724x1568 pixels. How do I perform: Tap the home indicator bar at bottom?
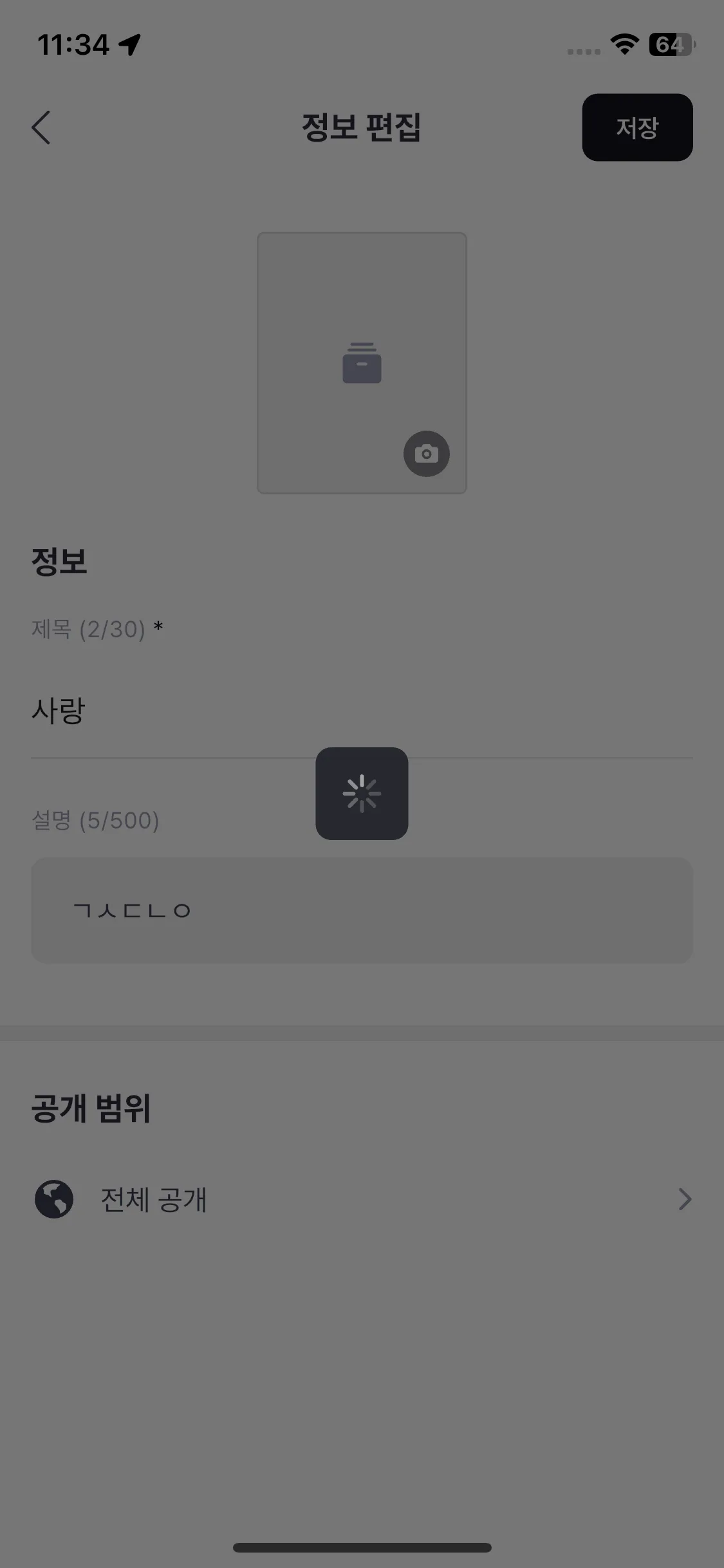pyautogui.click(x=362, y=1547)
